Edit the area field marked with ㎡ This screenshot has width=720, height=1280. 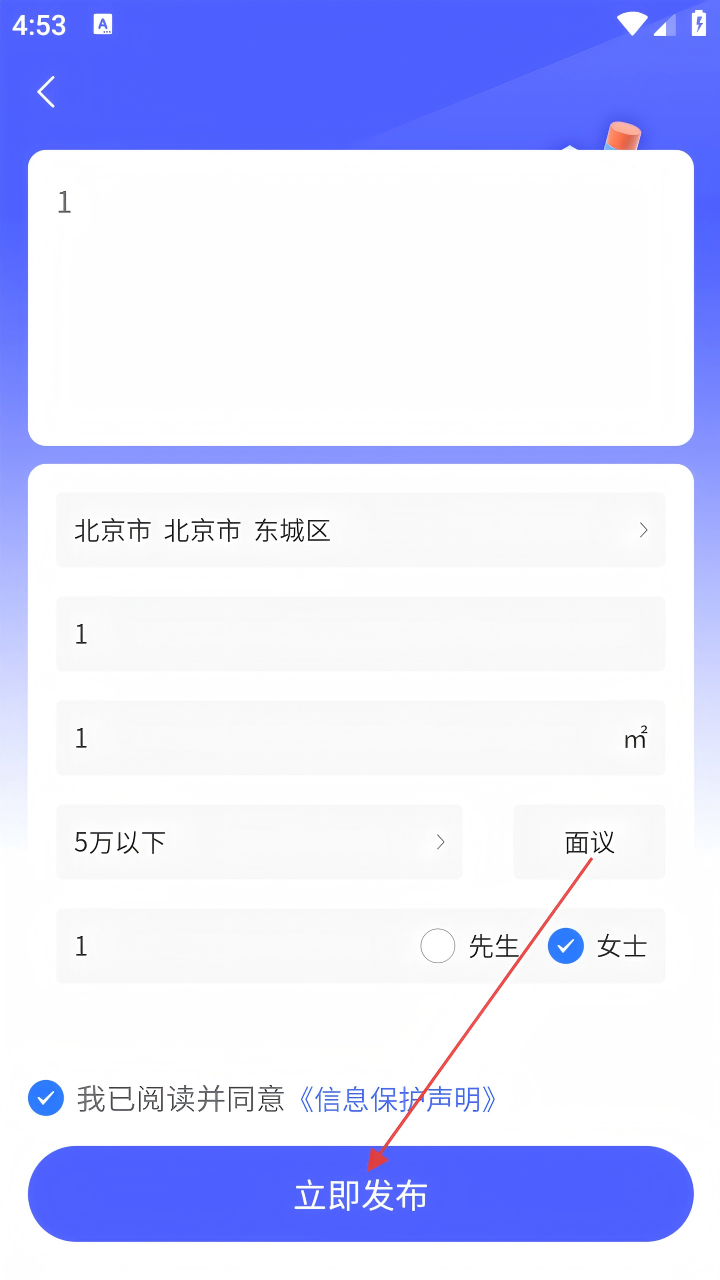click(x=340, y=738)
